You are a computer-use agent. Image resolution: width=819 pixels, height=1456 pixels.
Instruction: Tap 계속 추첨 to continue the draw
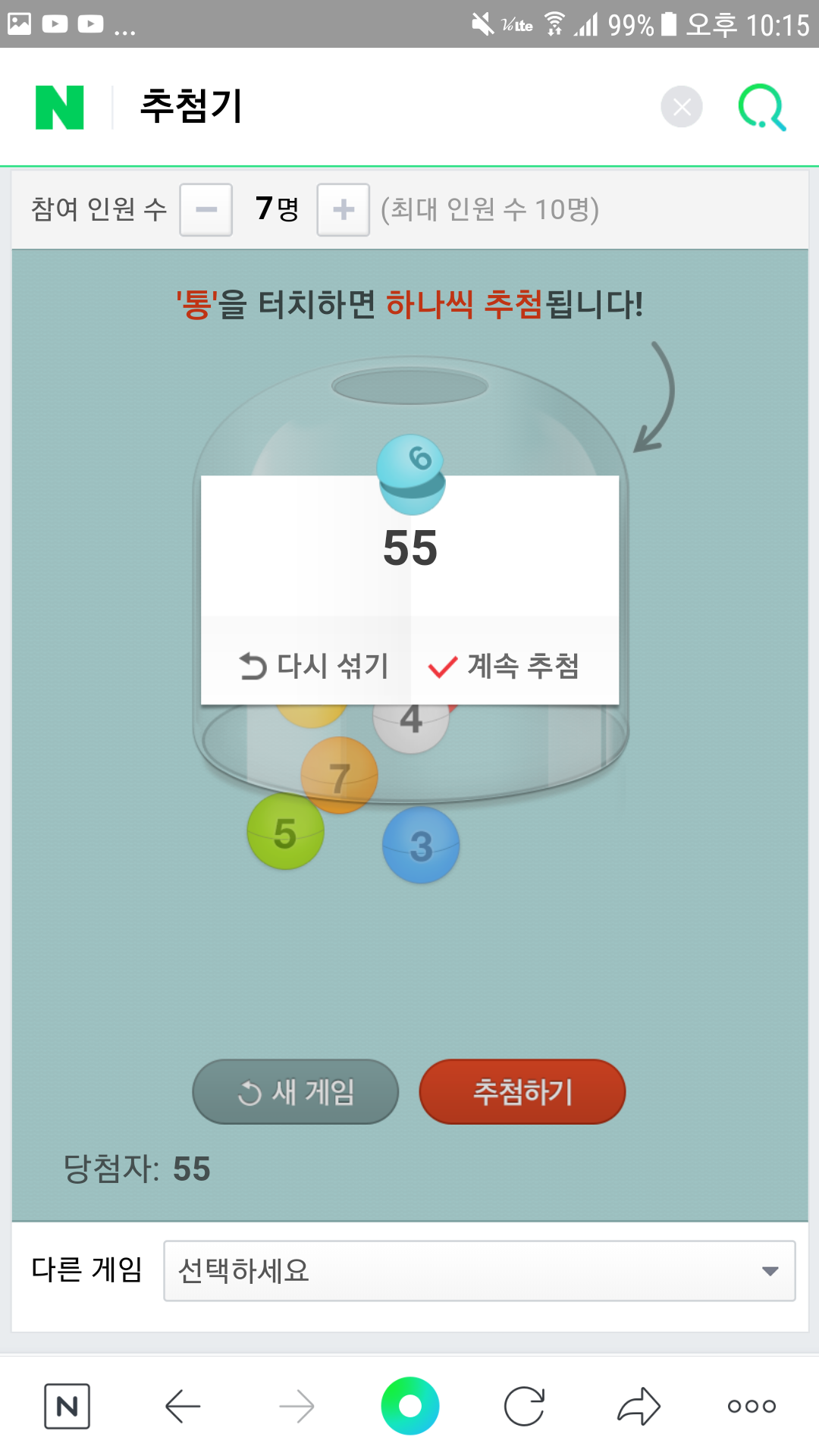pyautogui.click(x=505, y=666)
